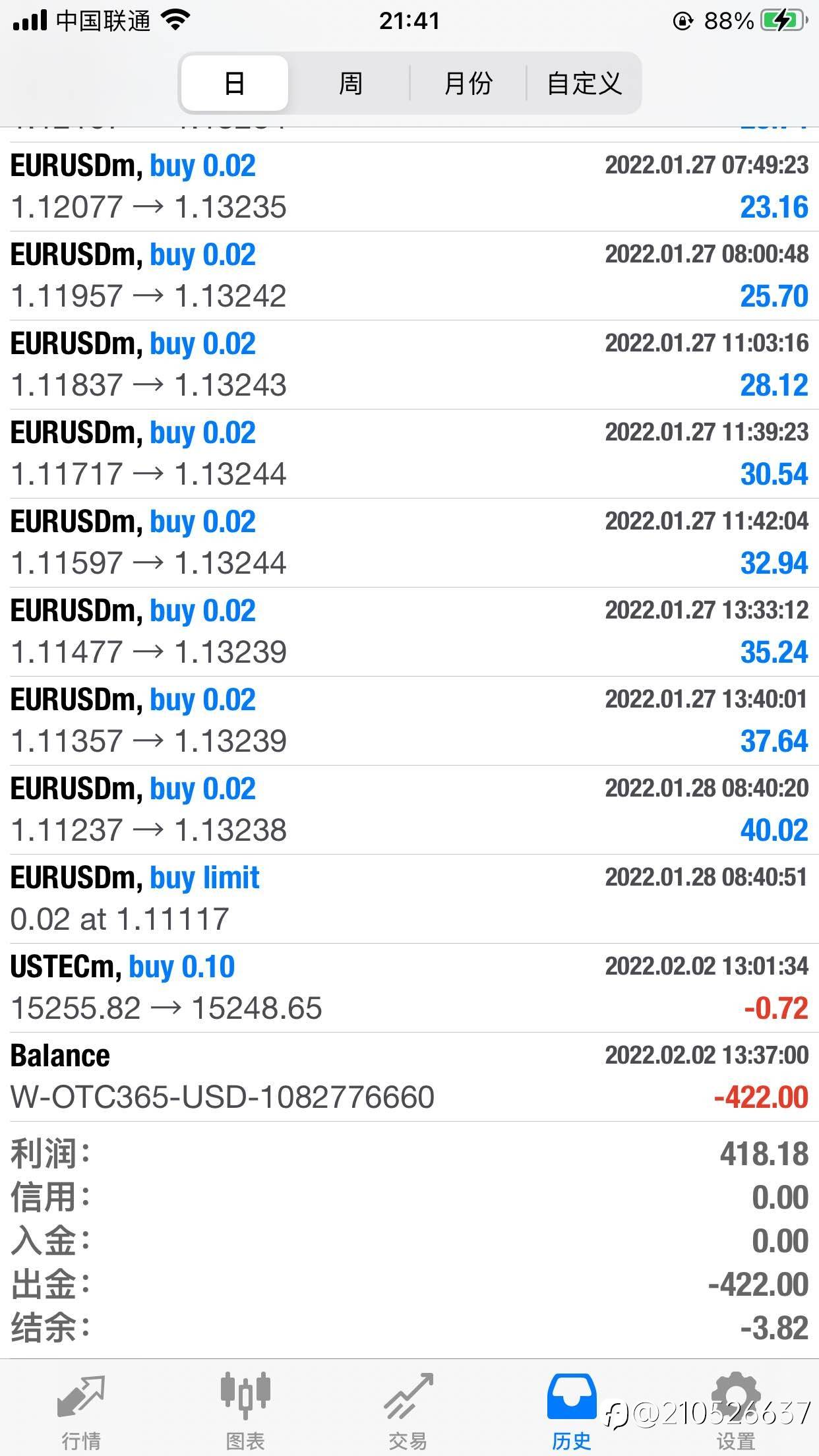The width and height of the screenshot is (819, 1456).
Task: Expand EURUSDm trade with profit 40.02
Action: (x=409, y=810)
